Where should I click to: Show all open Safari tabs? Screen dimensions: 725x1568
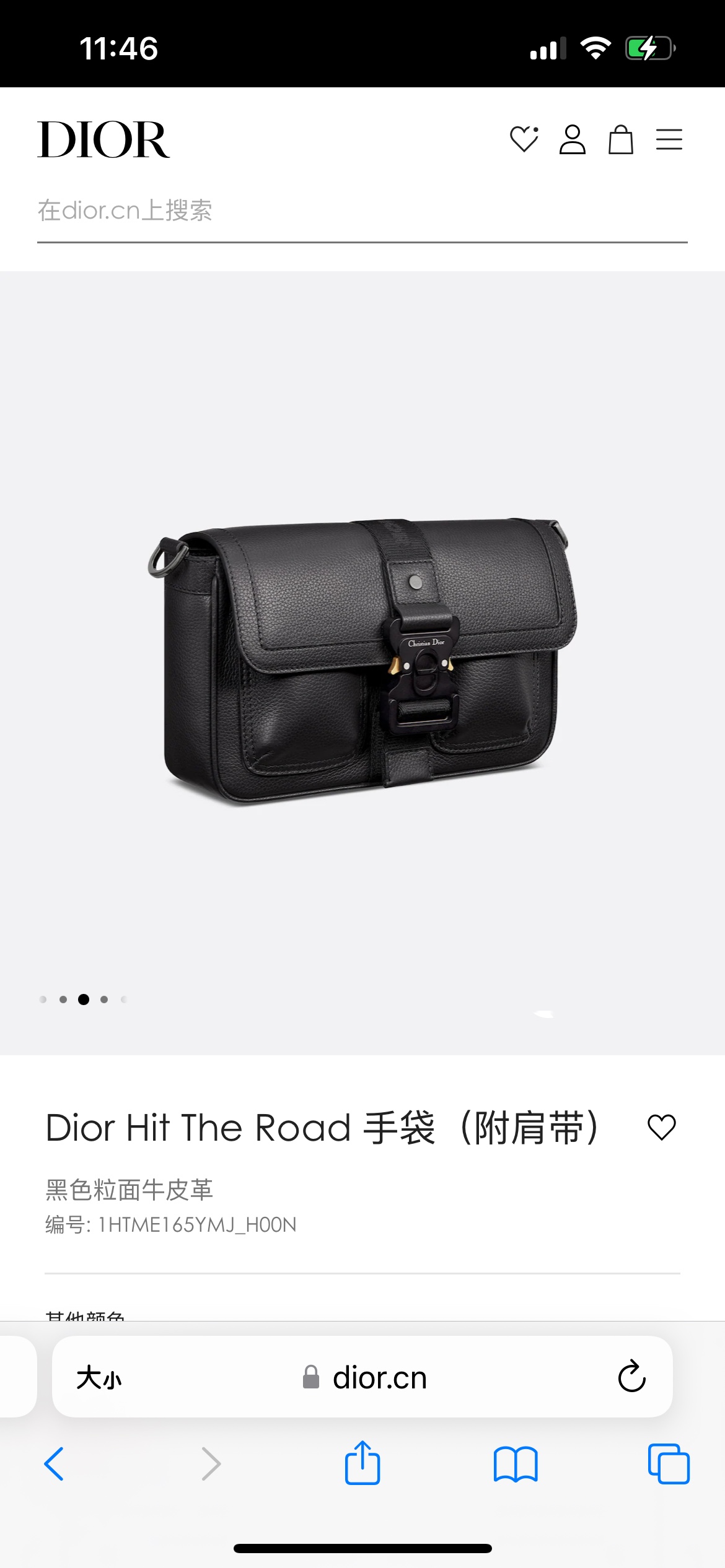tap(669, 1464)
